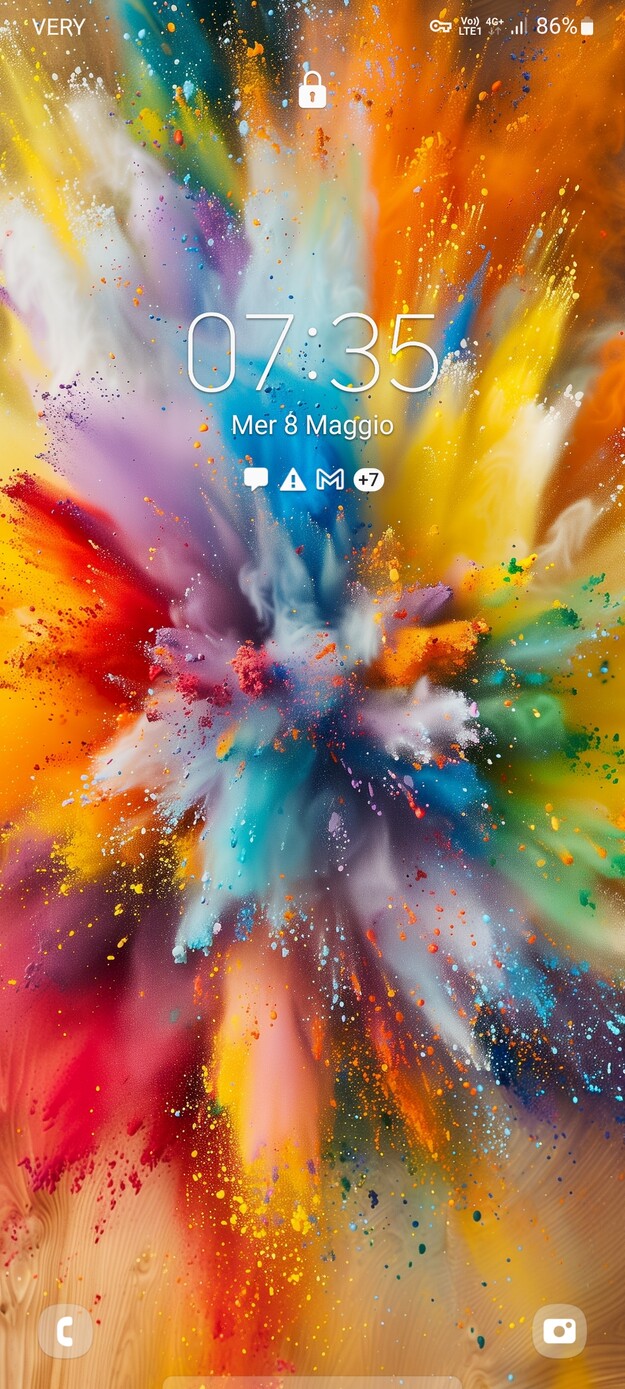Tap the Gmail notification icon
This screenshot has width=625, height=1389.
coord(329,480)
